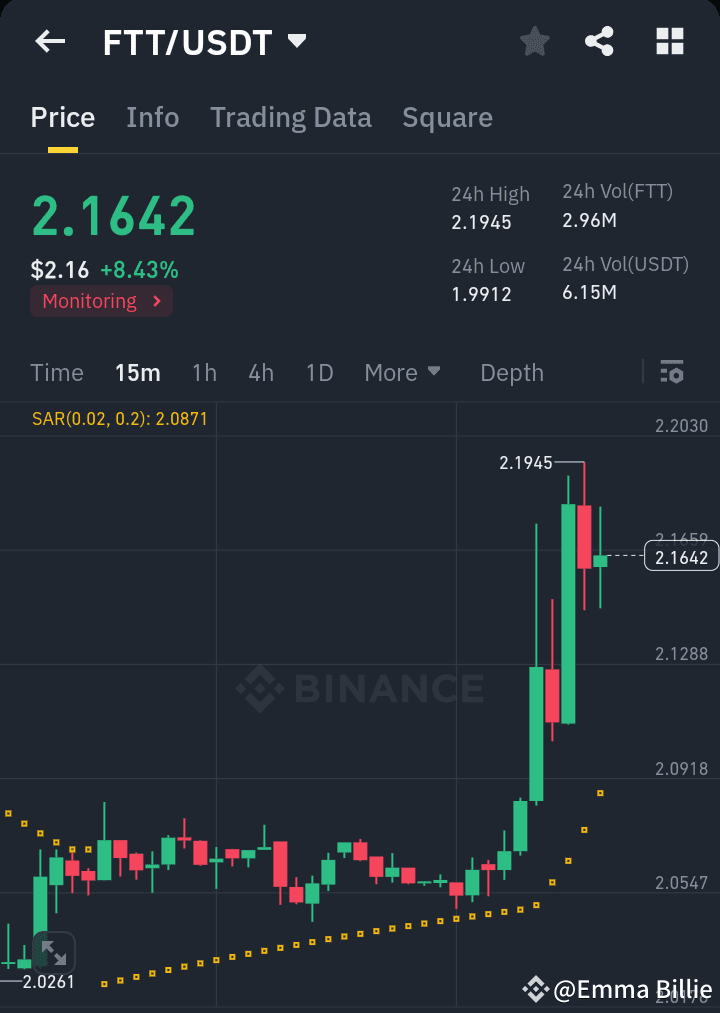Open the Trading Data tab
Viewport: 720px width, 1013px height.
pyautogui.click(x=290, y=117)
